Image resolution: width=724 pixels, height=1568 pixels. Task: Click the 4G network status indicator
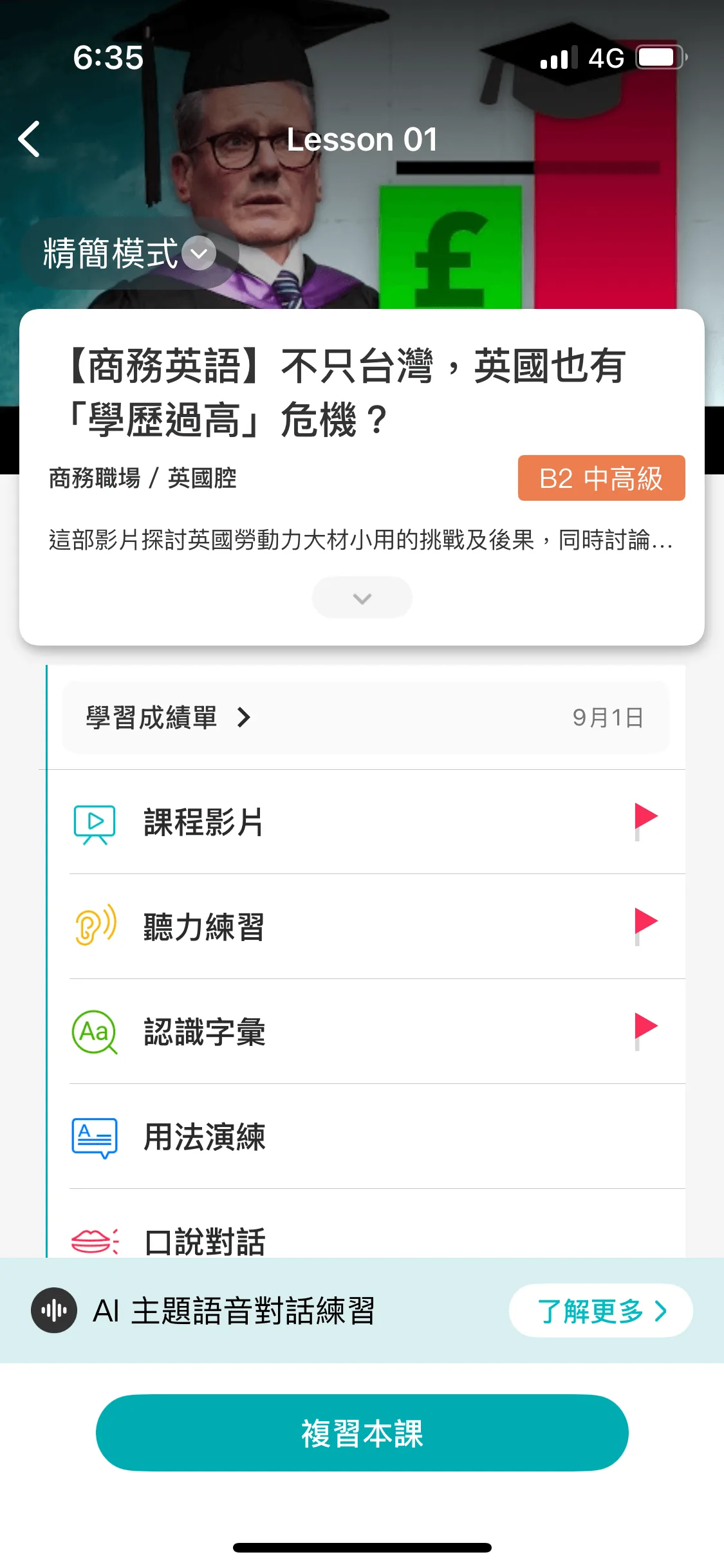pos(604,57)
